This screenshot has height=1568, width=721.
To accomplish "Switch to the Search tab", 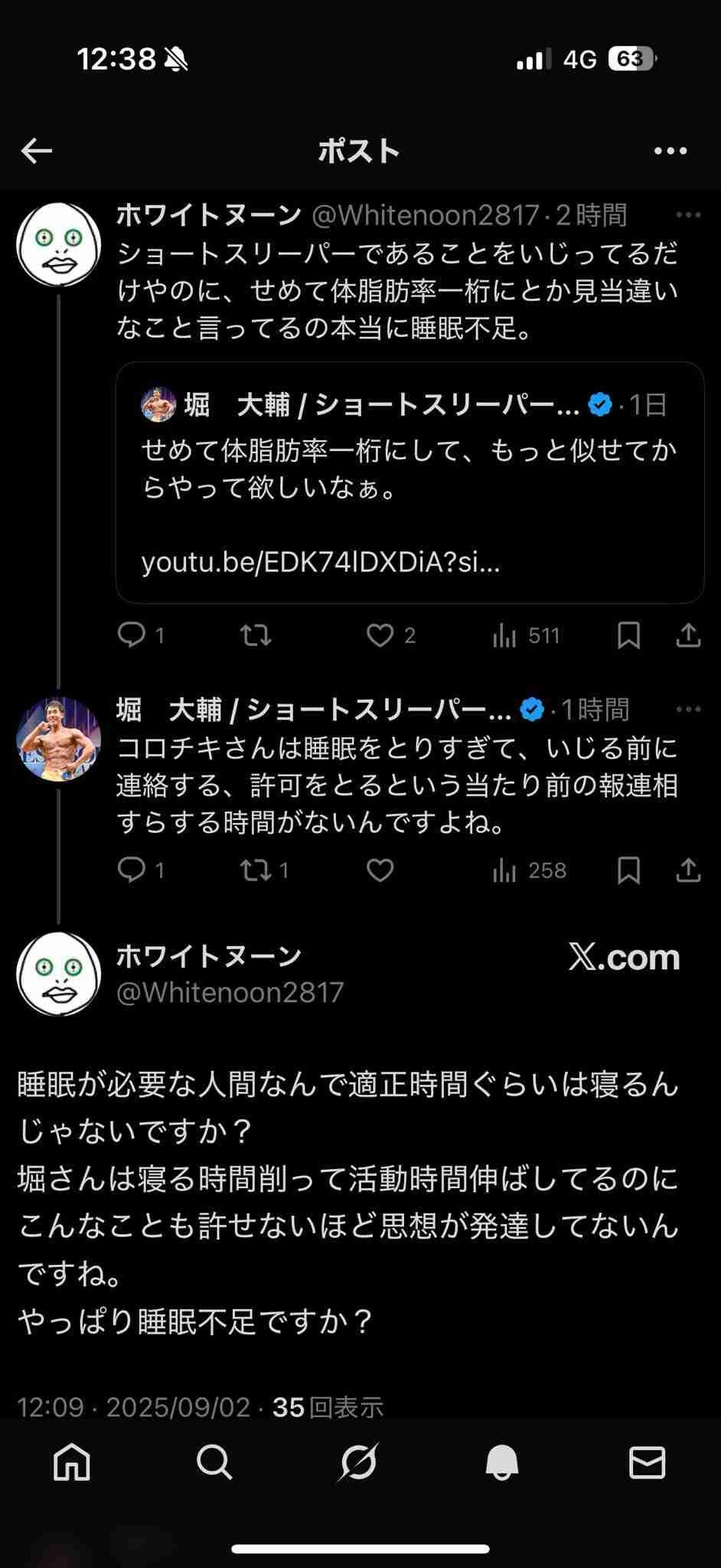I will coord(214,1463).
